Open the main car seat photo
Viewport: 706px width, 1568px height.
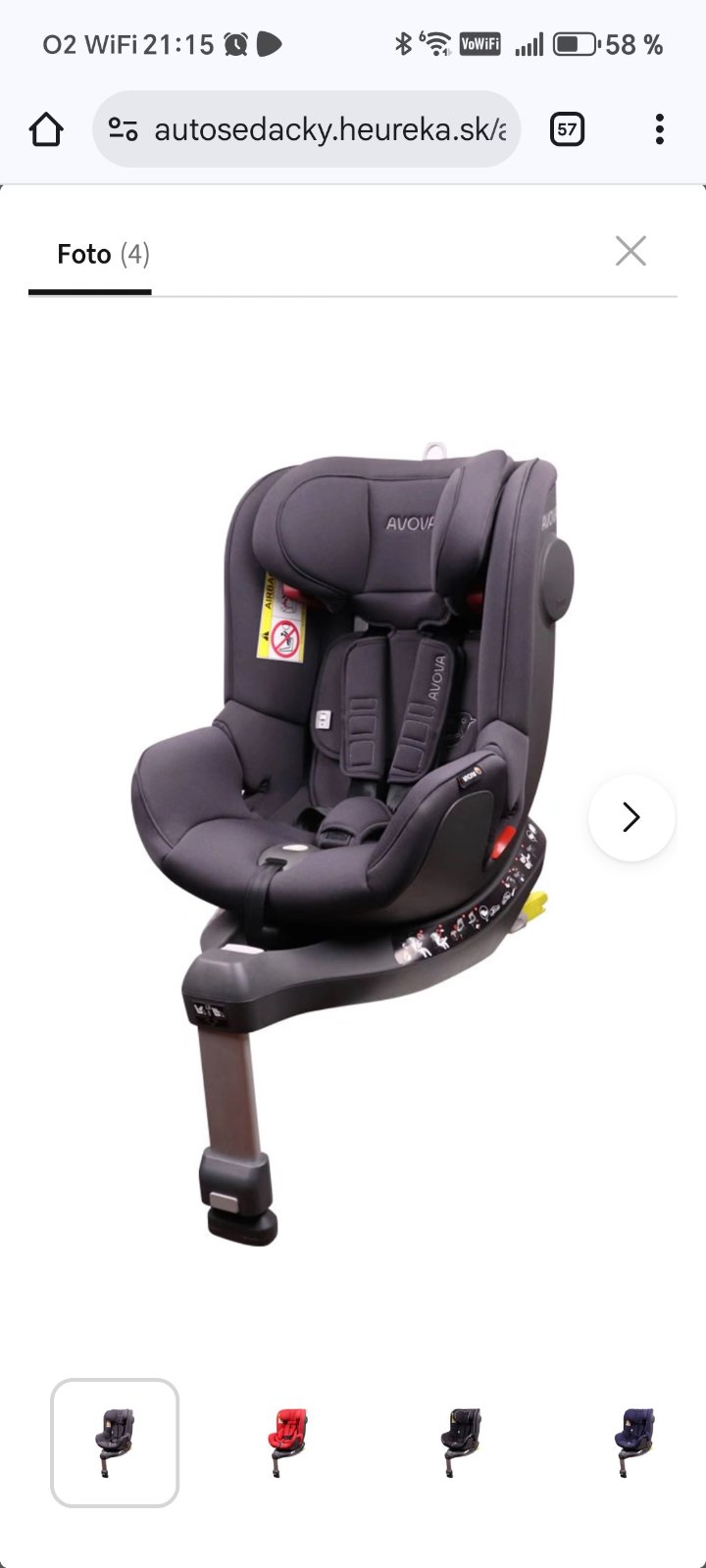[x=353, y=843]
